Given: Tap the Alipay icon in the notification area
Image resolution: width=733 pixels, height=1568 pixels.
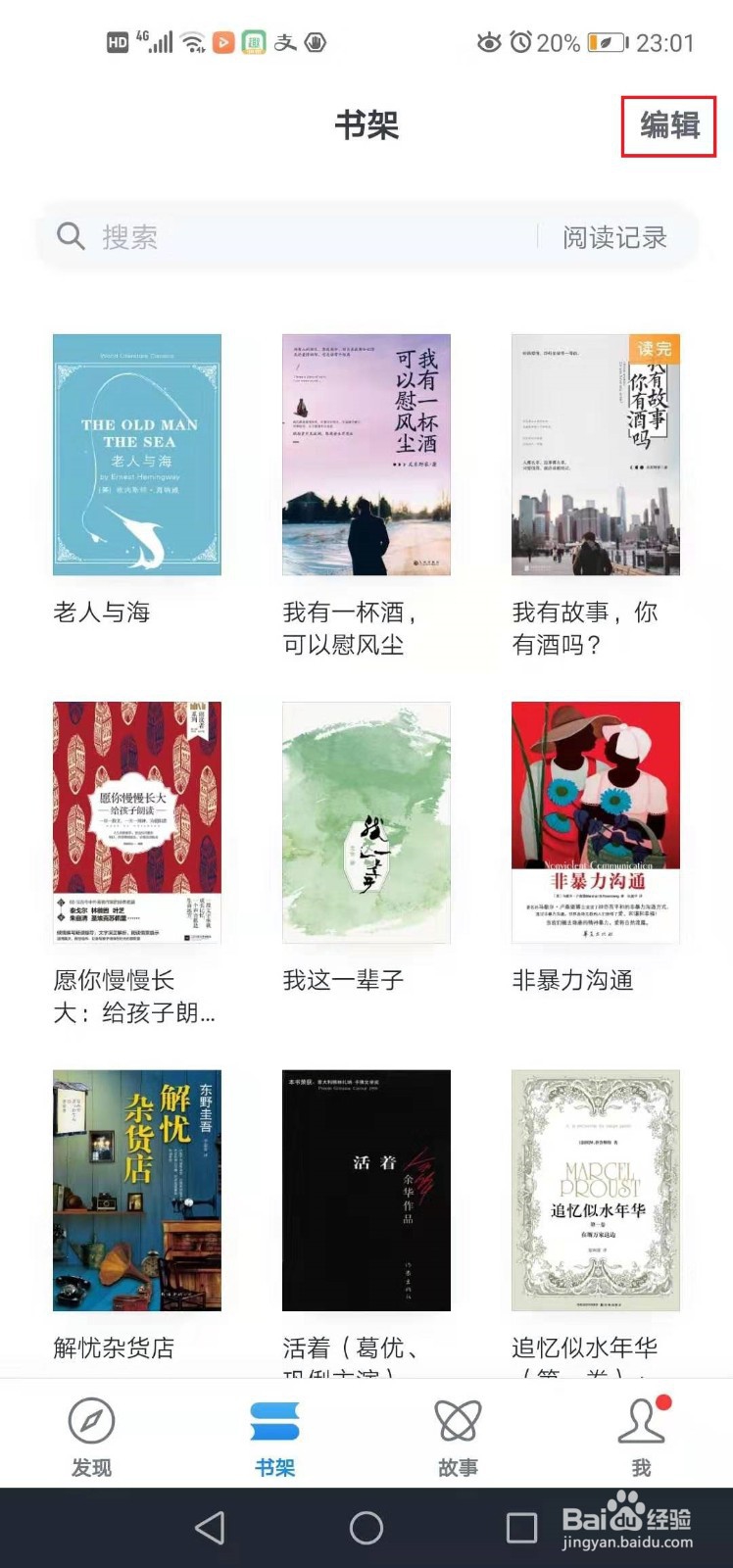Looking at the screenshot, I should [x=285, y=42].
